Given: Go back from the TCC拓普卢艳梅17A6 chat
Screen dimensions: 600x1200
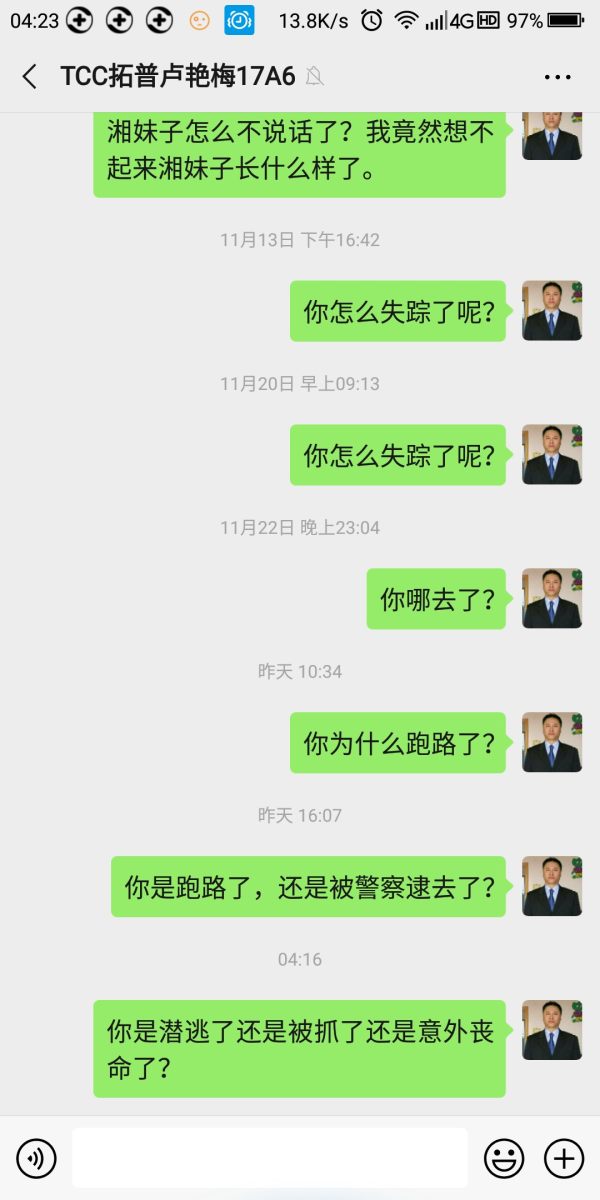Looking at the screenshot, I should (x=30, y=76).
